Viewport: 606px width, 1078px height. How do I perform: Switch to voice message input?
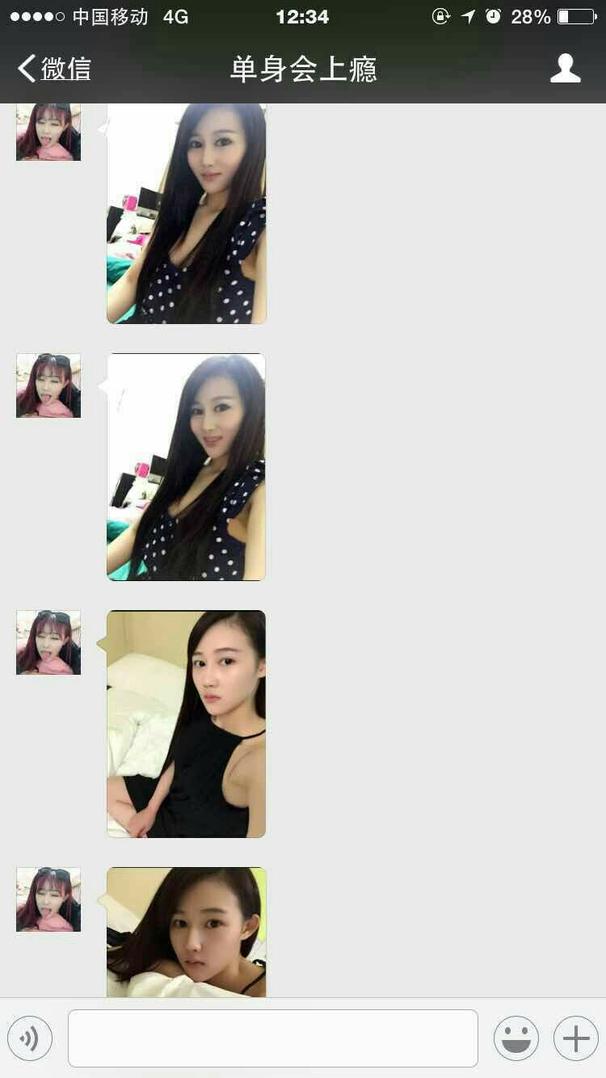pyautogui.click(x=30, y=1038)
